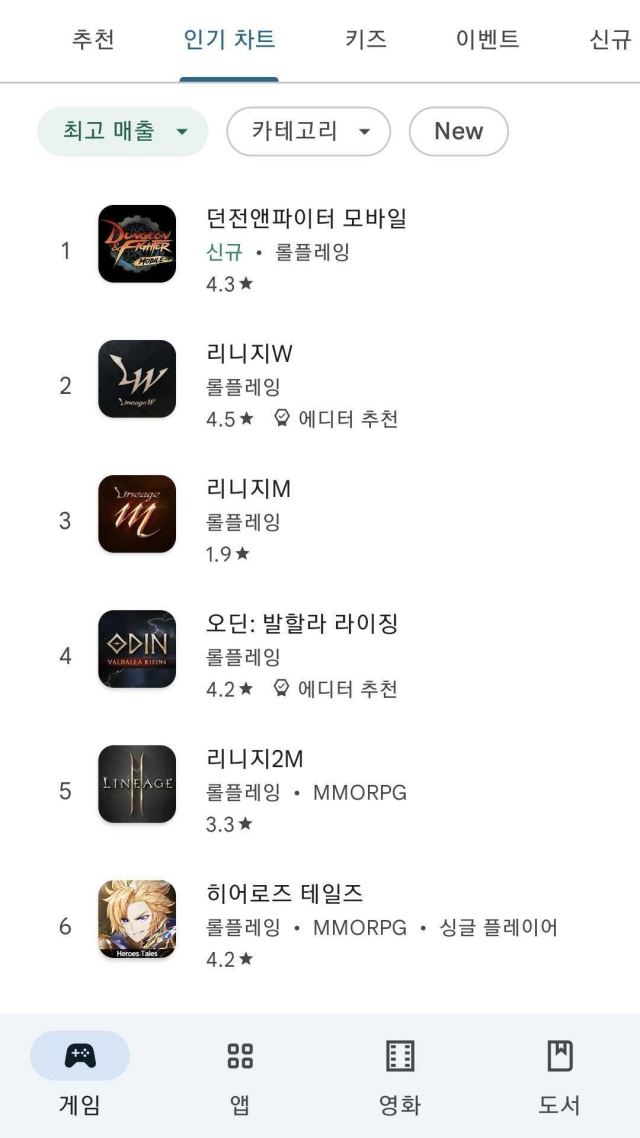Image resolution: width=640 pixels, height=1138 pixels.
Task: Open the 카테고리 dropdown filter
Action: point(308,132)
